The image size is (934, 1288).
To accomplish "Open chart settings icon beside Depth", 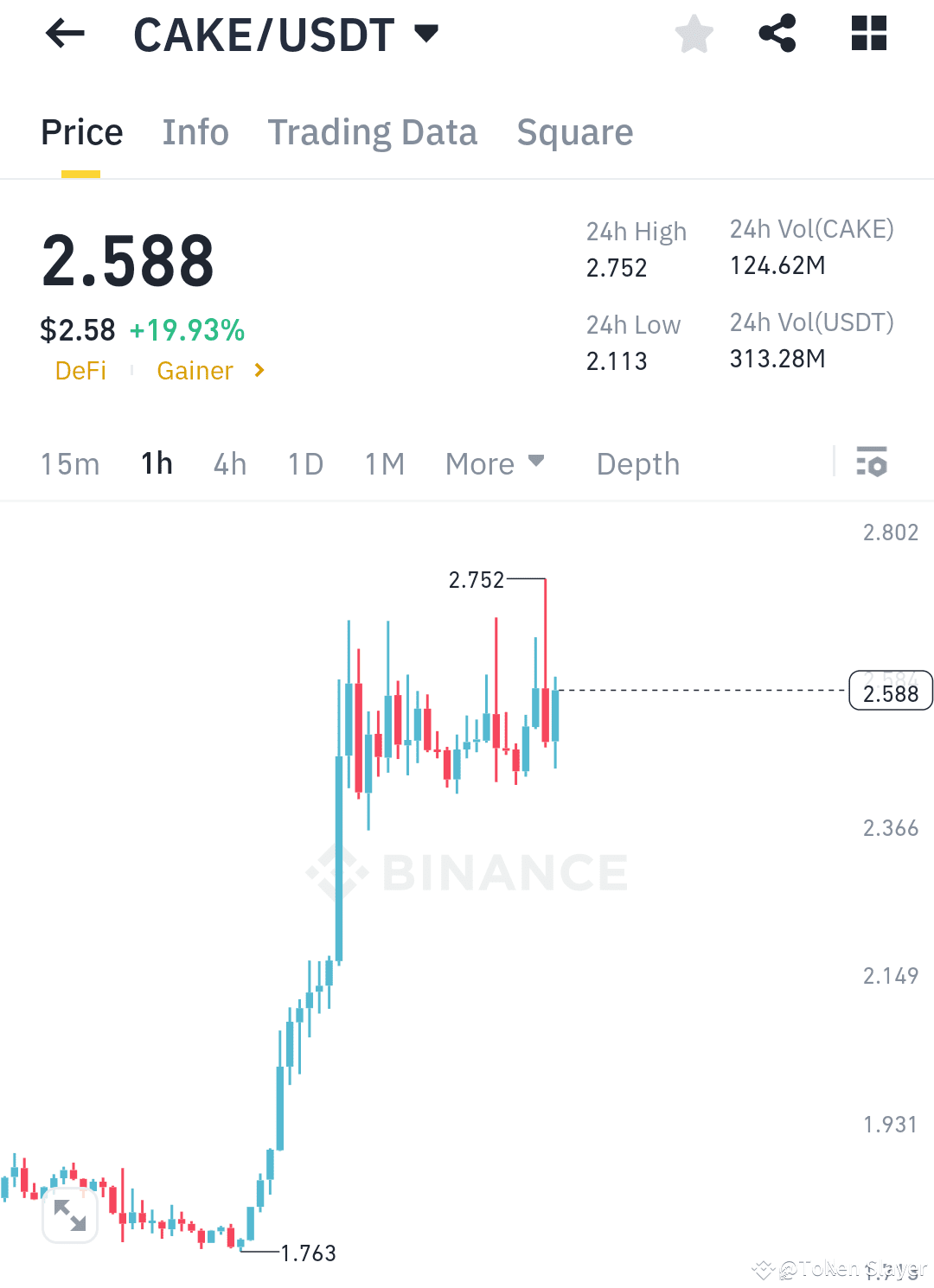I will tap(872, 463).
